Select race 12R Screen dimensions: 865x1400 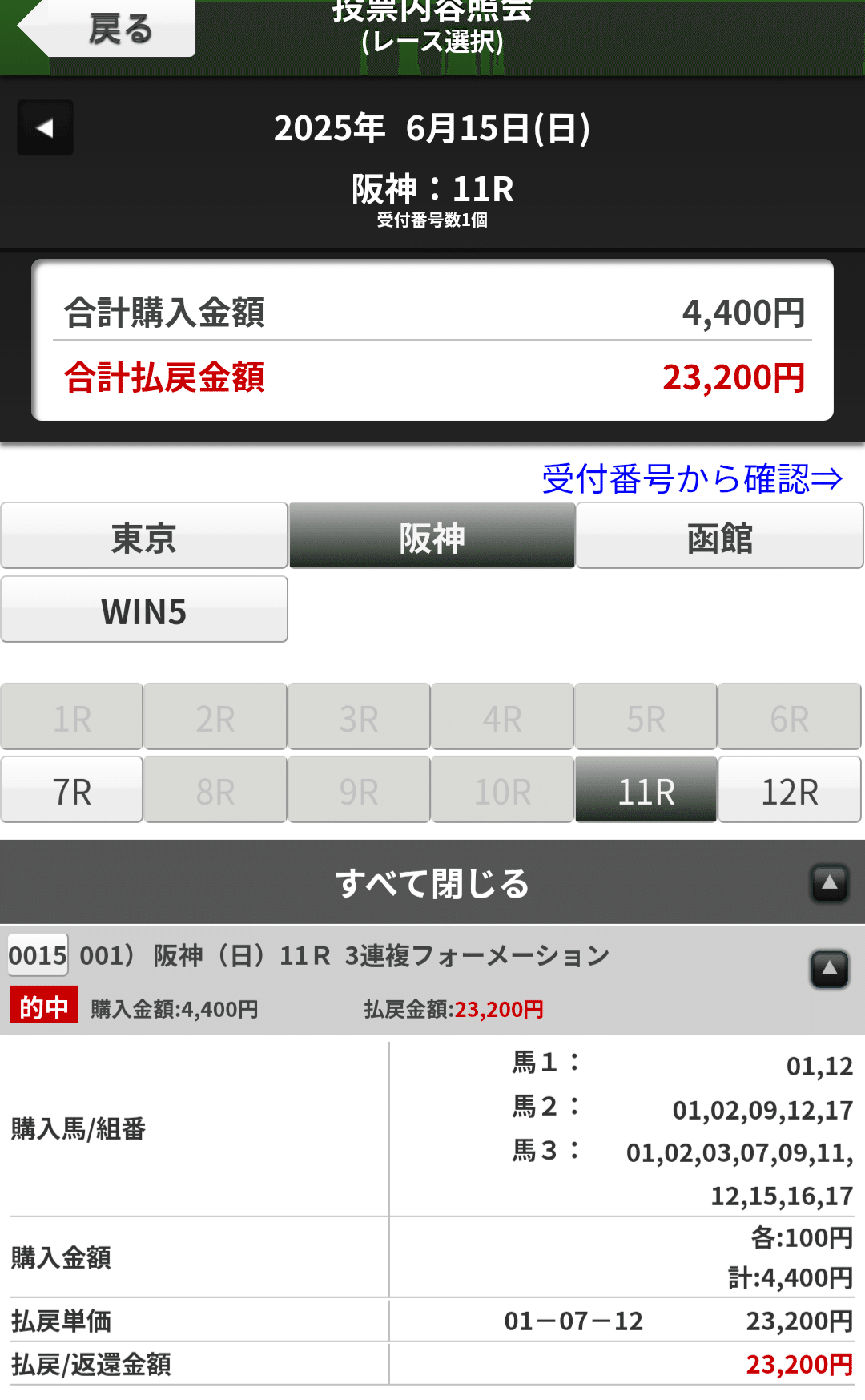click(x=790, y=790)
